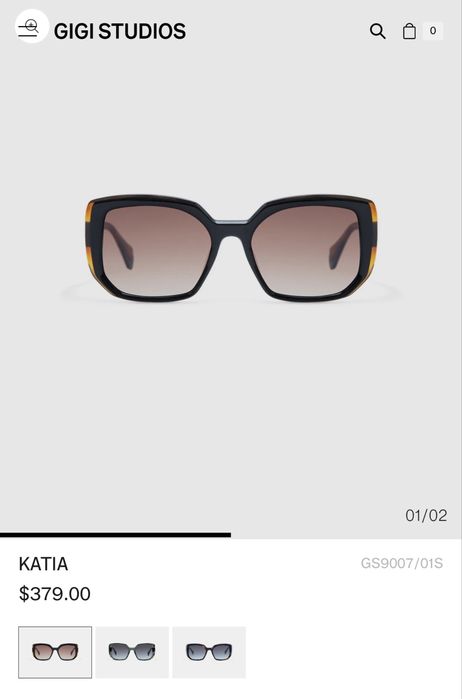Tap the main Katia sunglasses product image
The width and height of the screenshot is (462, 699).
(x=231, y=248)
